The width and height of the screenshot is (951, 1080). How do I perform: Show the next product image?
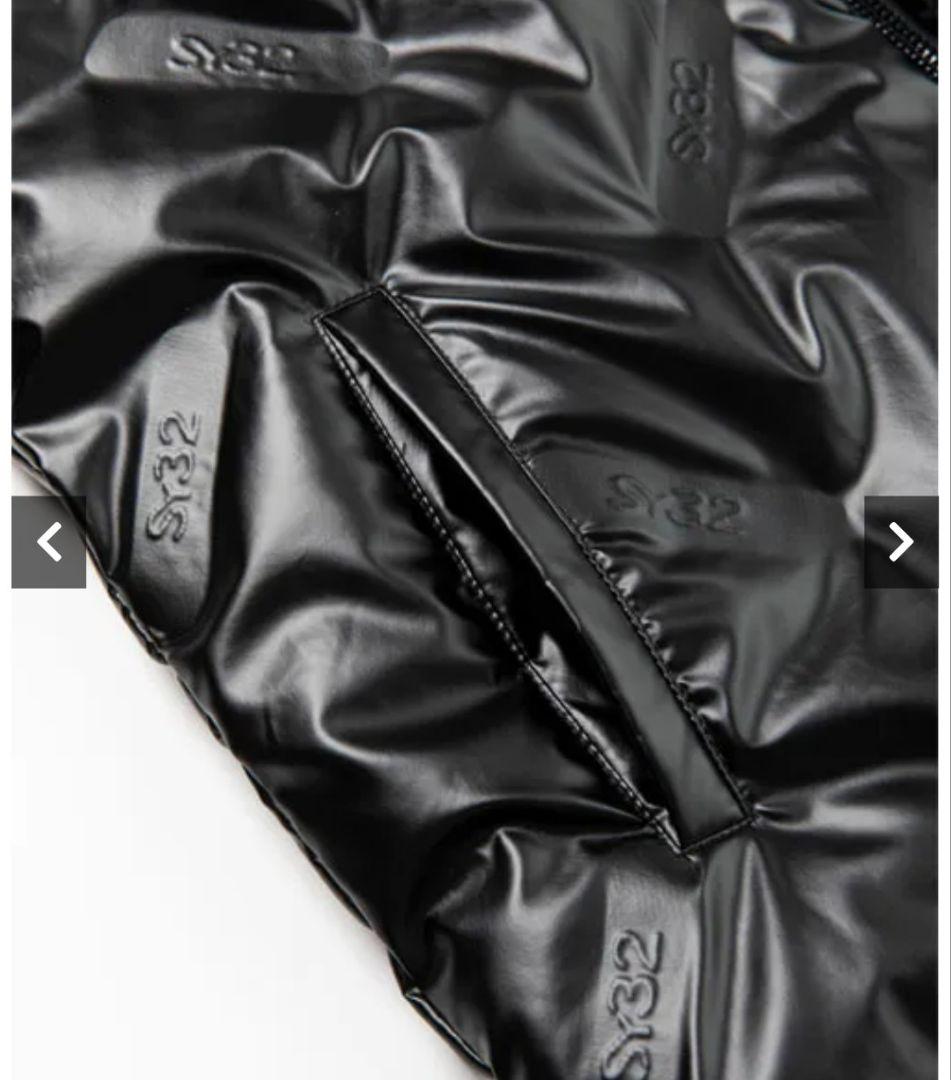tap(900, 542)
